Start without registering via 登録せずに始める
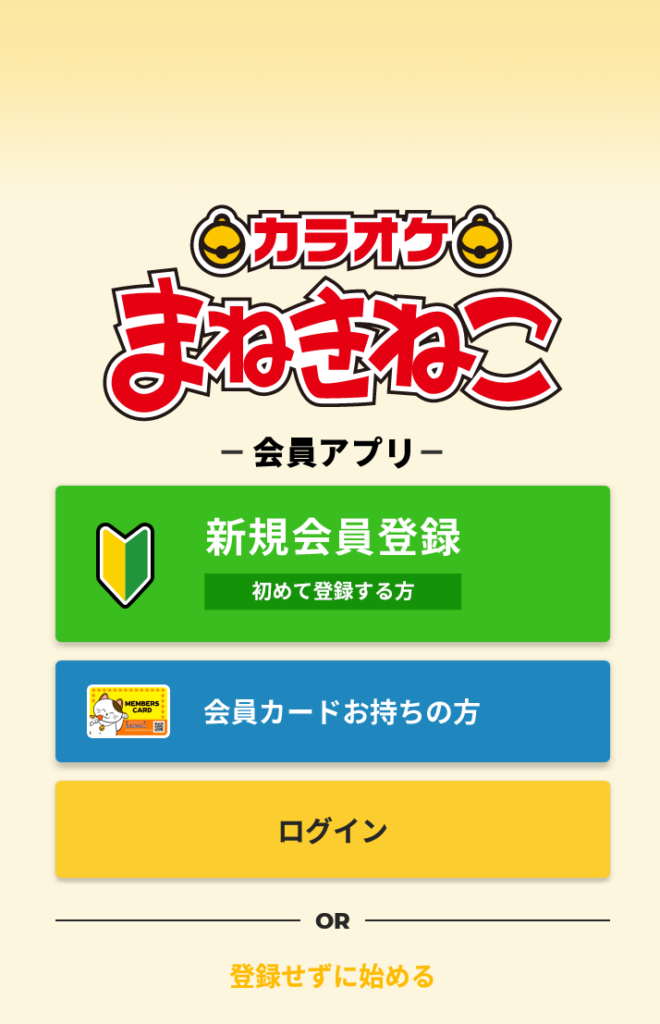 [332, 975]
